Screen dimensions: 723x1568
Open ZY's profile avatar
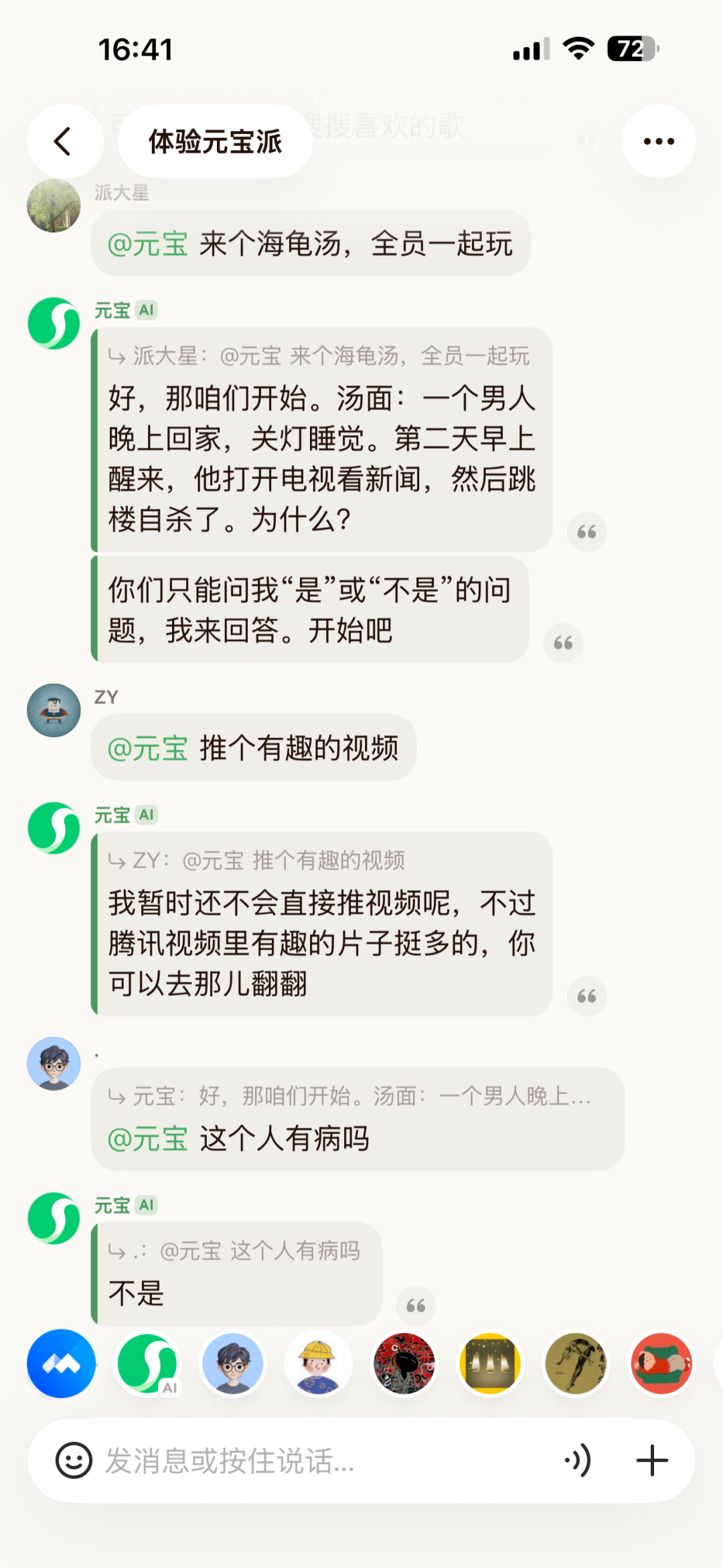(x=54, y=710)
